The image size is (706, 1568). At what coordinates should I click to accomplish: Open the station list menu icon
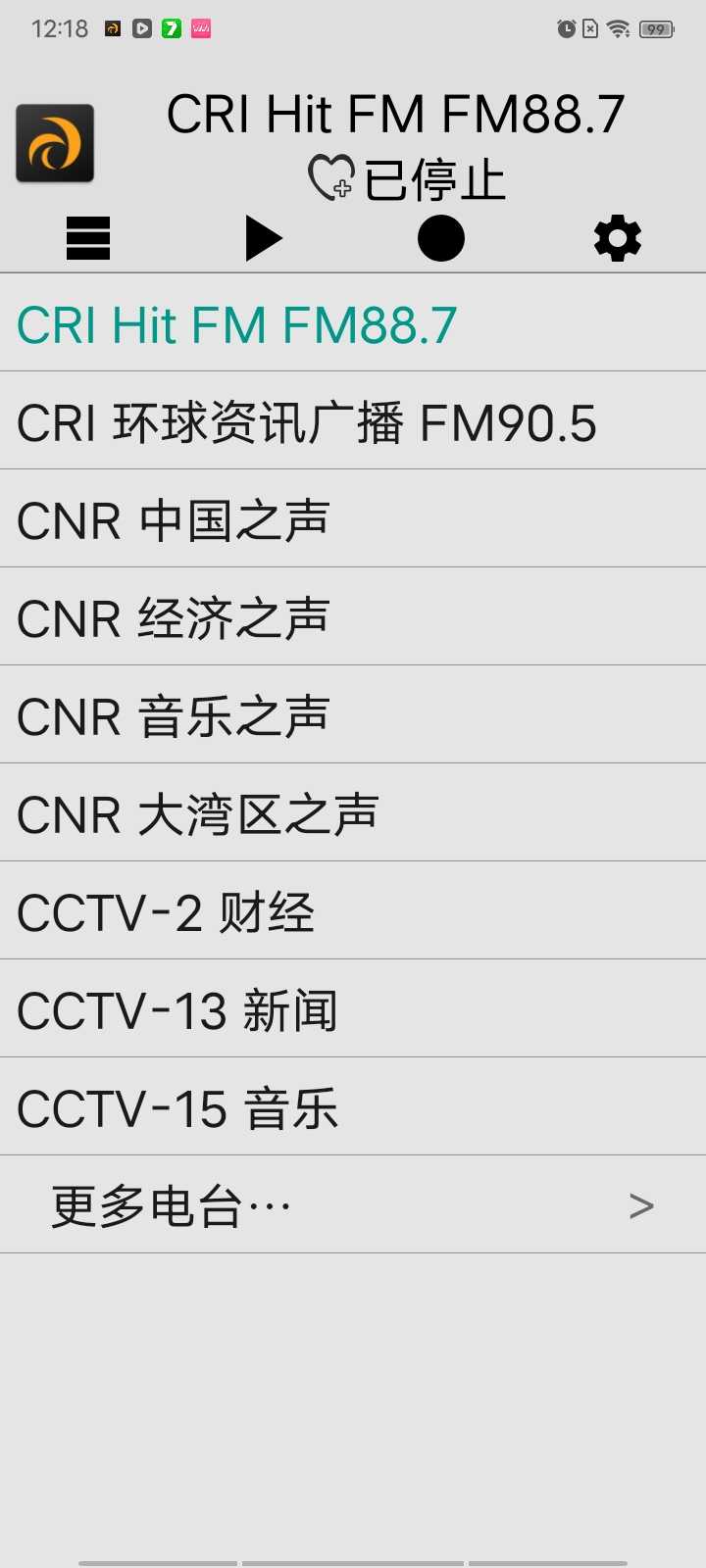(88, 238)
